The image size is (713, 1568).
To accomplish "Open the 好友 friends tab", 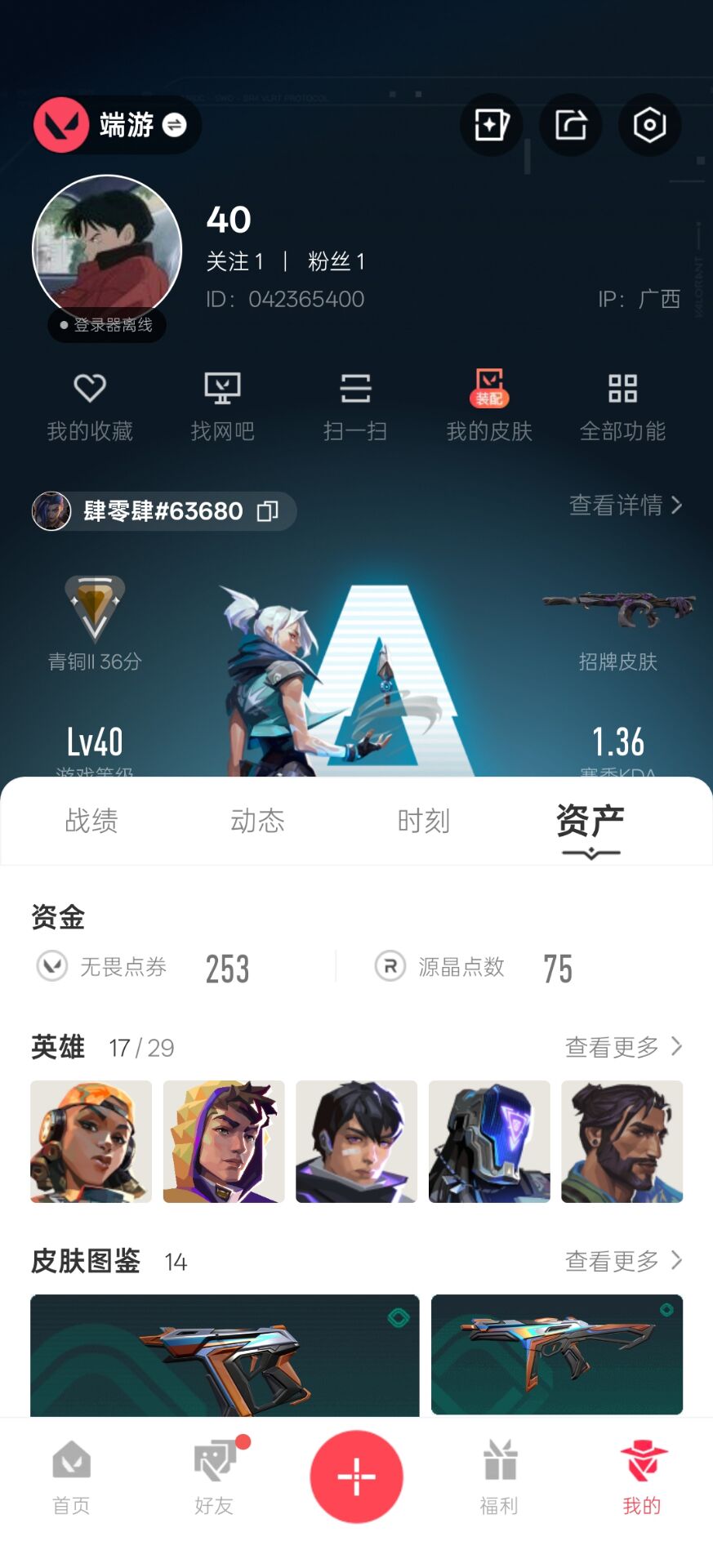I will tap(214, 1477).
